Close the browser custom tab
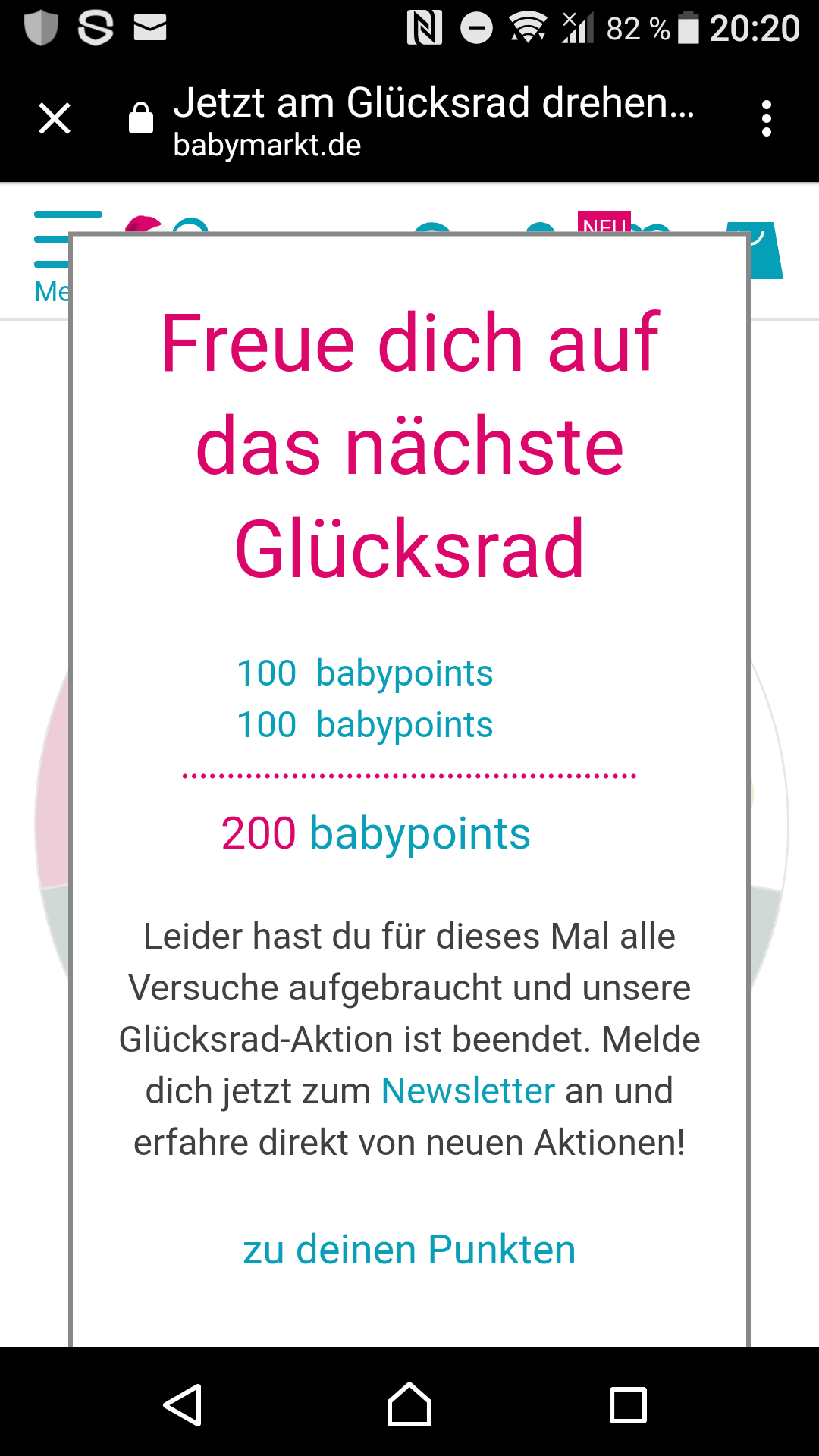This screenshot has height=1456, width=819. point(55,119)
